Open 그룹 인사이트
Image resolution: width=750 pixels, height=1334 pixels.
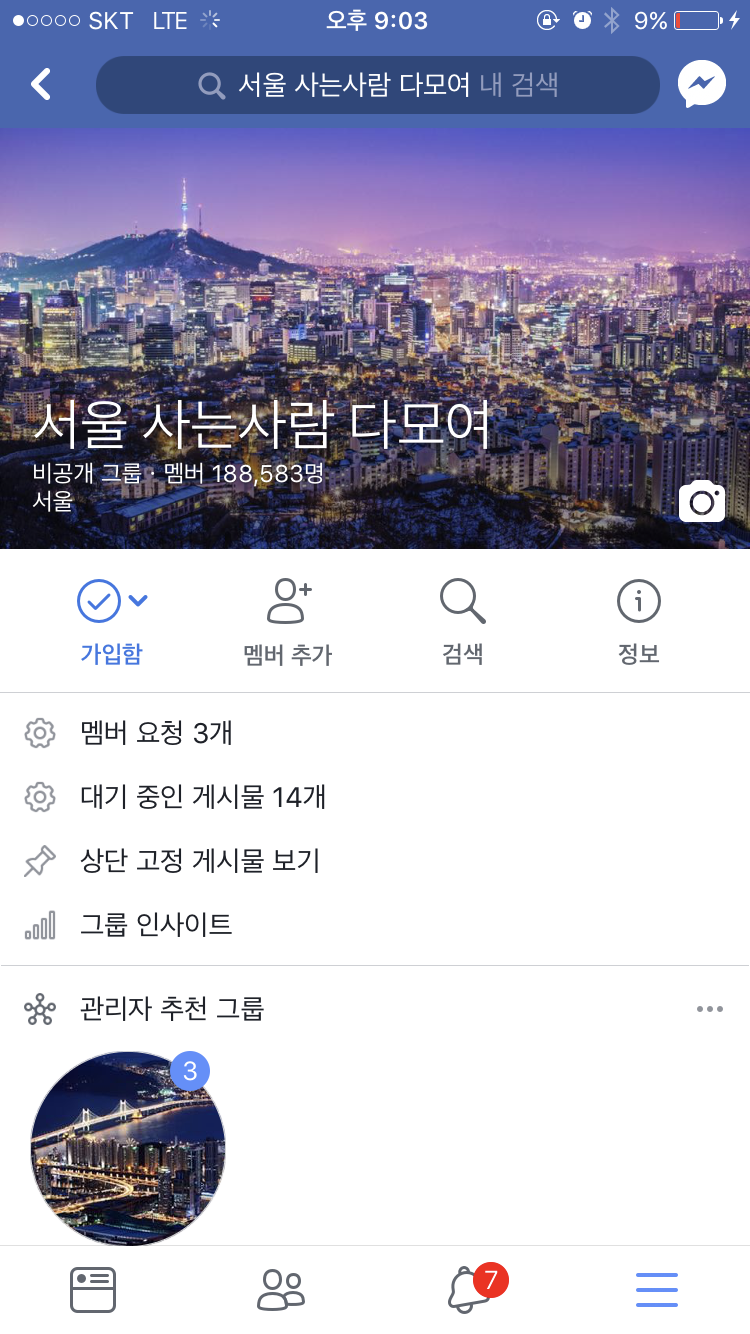point(375,924)
